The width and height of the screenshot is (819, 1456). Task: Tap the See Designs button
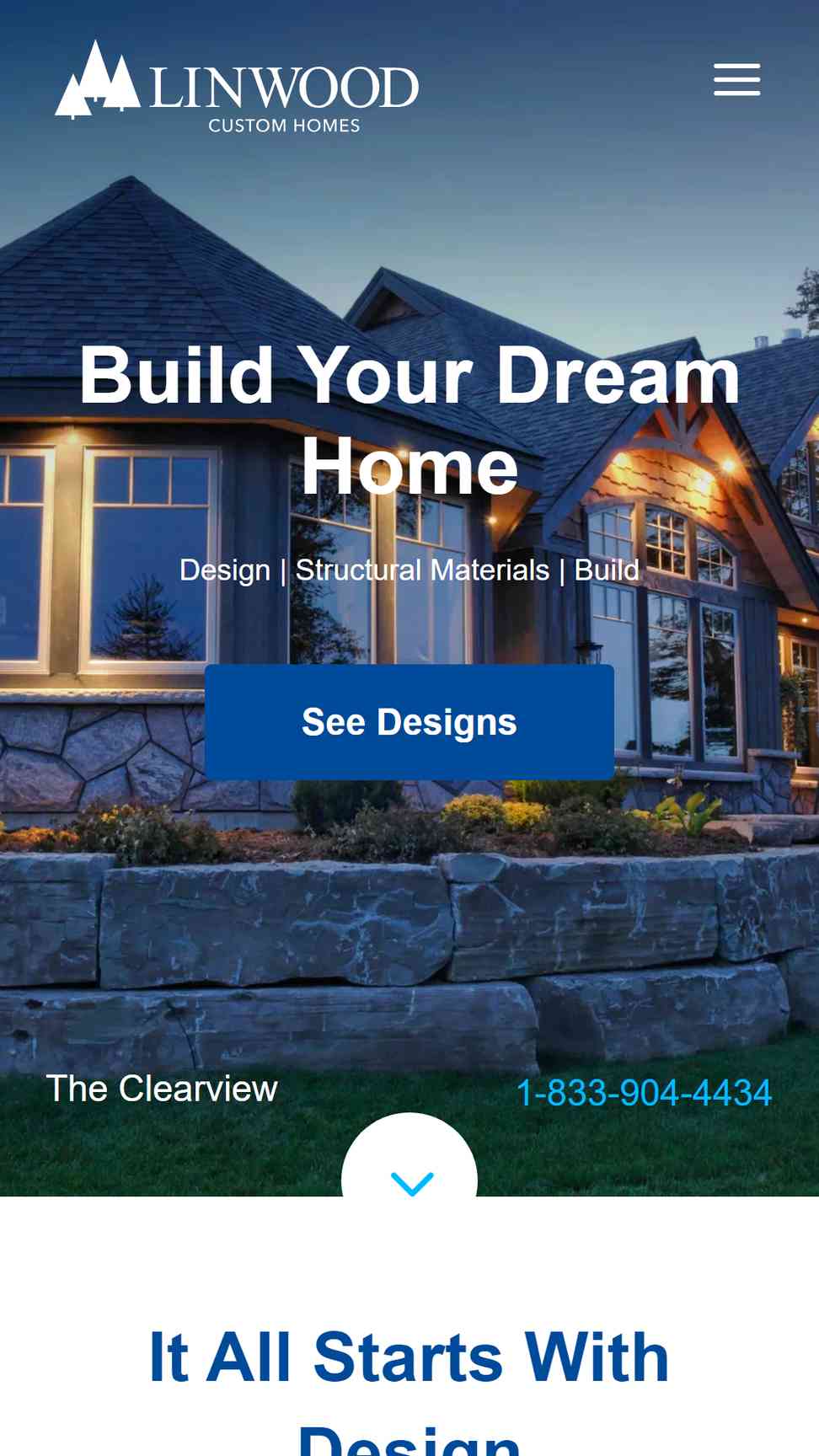(409, 722)
